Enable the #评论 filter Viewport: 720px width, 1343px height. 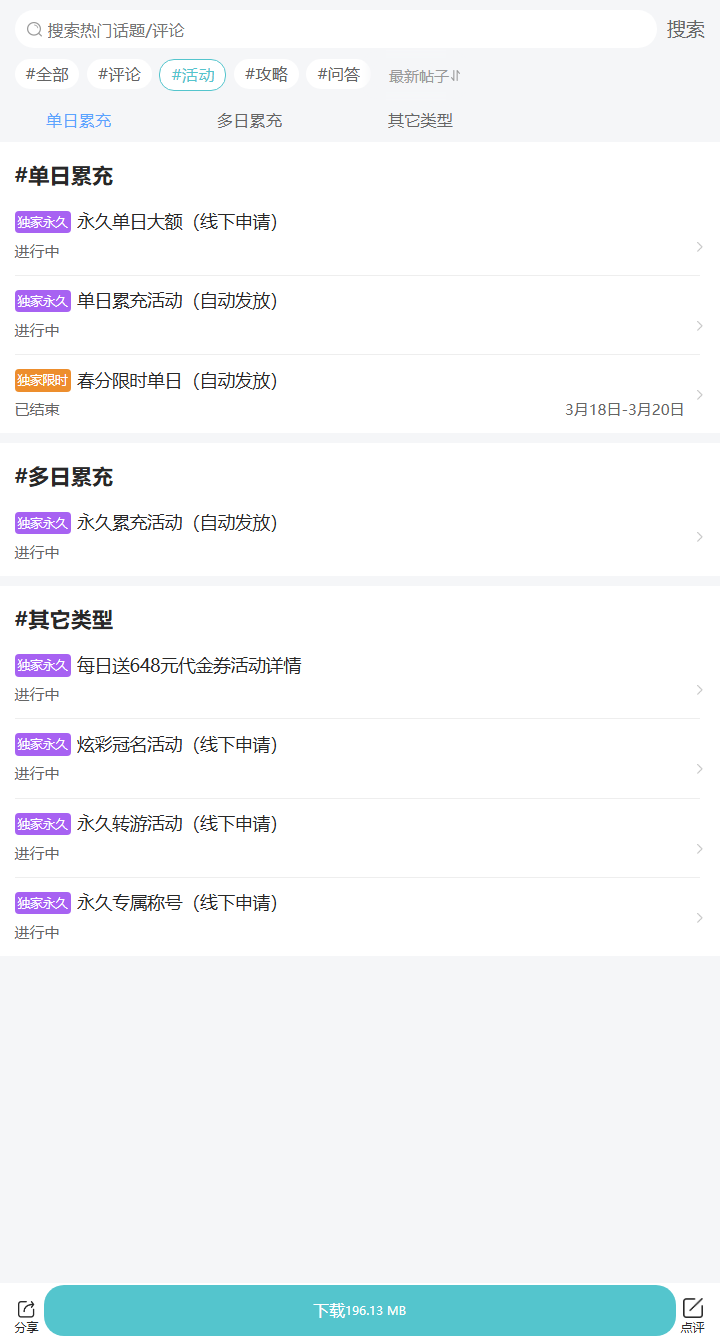tap(119, 74)
